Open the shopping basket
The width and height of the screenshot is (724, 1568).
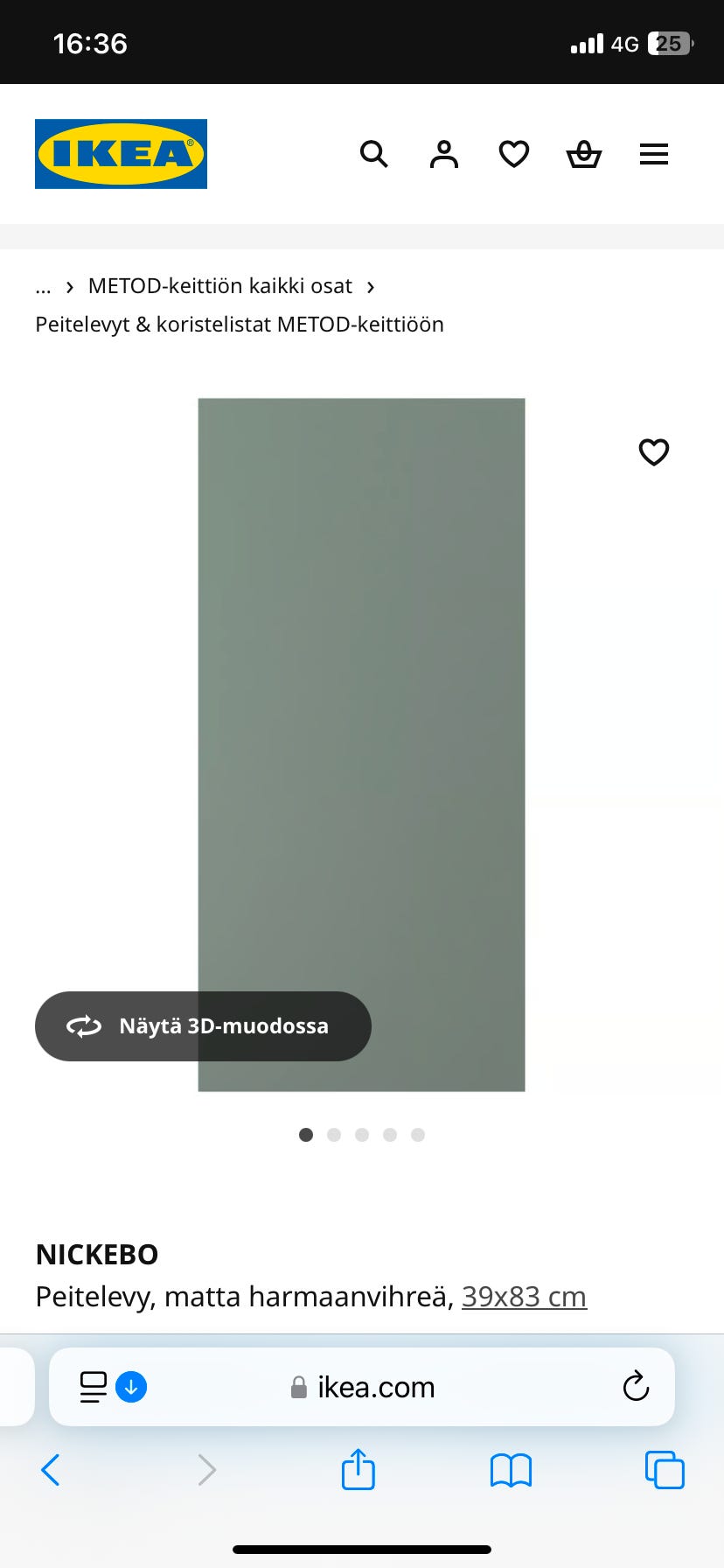coord(583,154)
